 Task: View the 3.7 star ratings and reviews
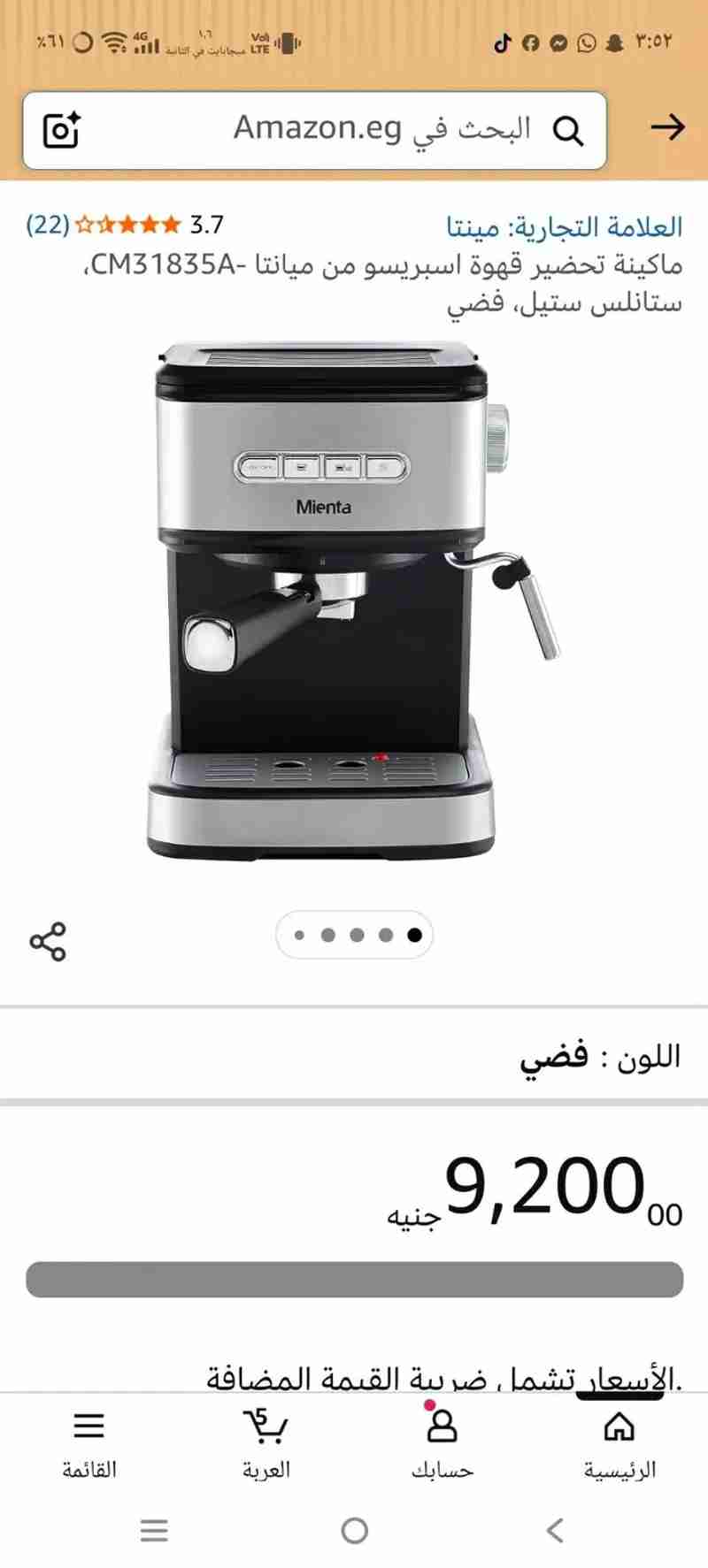coord(124,225)
